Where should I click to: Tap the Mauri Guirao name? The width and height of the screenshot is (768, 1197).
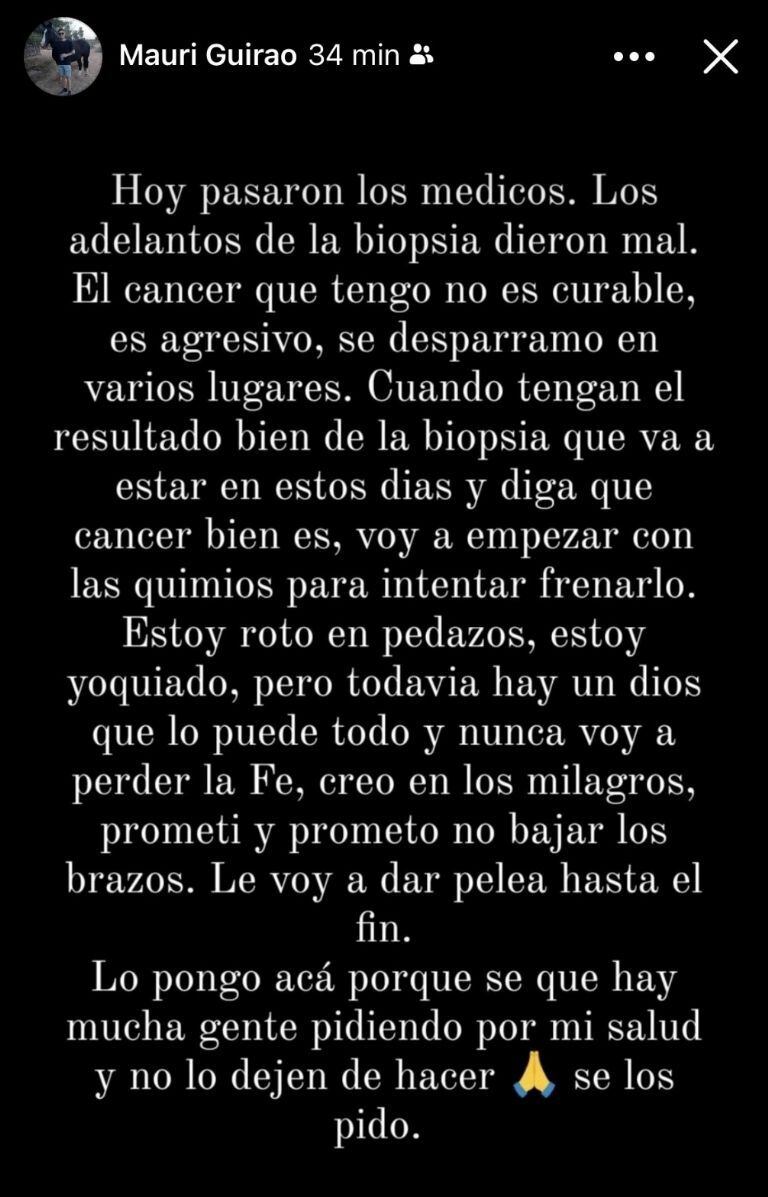coord(208,56)
